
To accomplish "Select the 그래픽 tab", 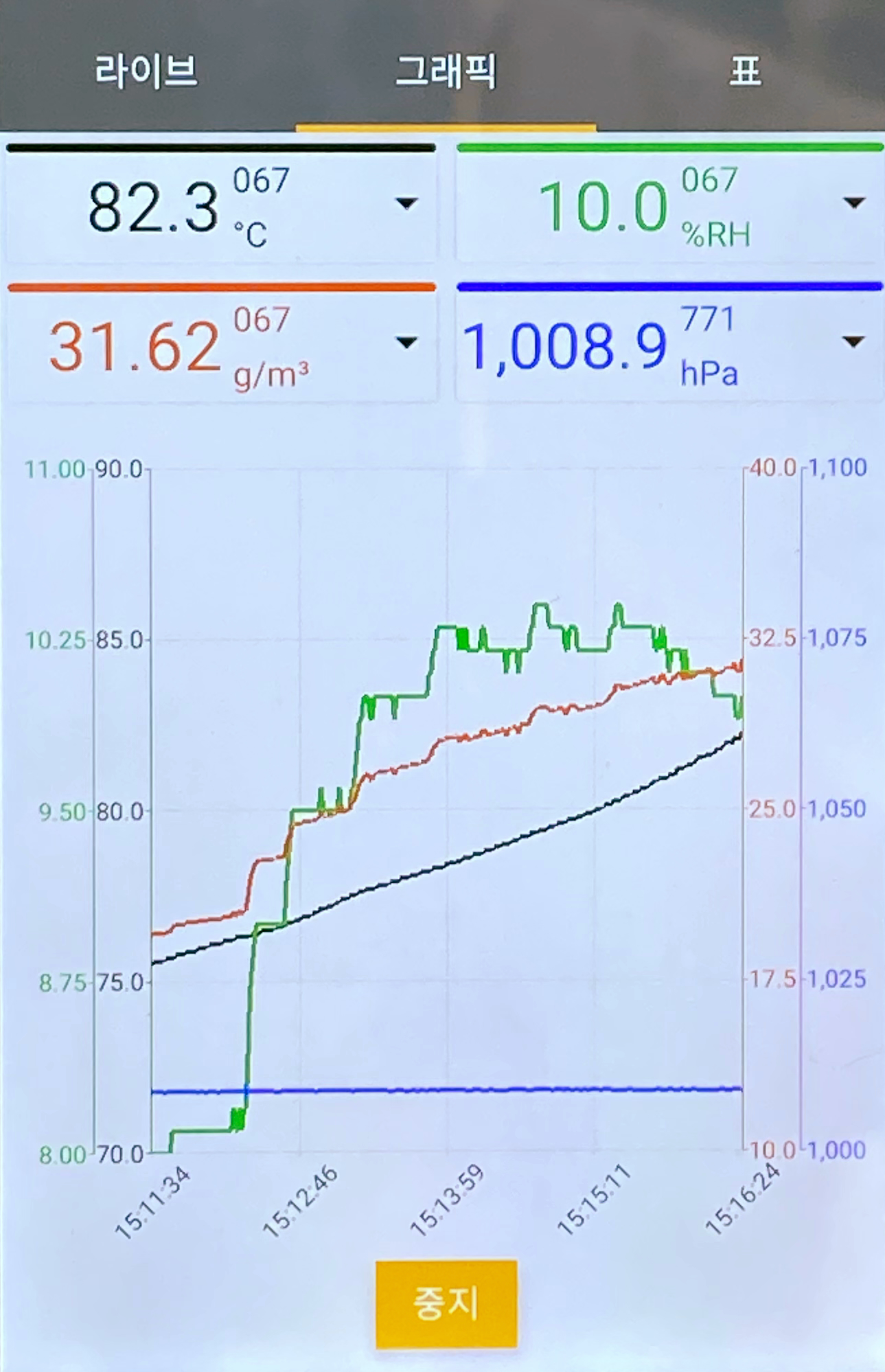I will point(446,71).
